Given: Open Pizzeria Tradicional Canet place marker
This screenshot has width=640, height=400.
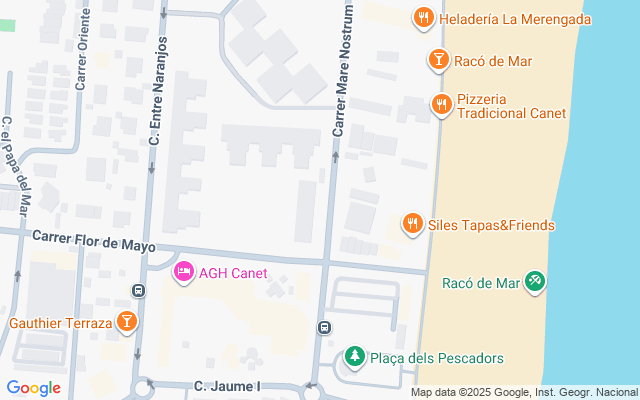Looking at the screenshot, I should click(x=441, y=104).
